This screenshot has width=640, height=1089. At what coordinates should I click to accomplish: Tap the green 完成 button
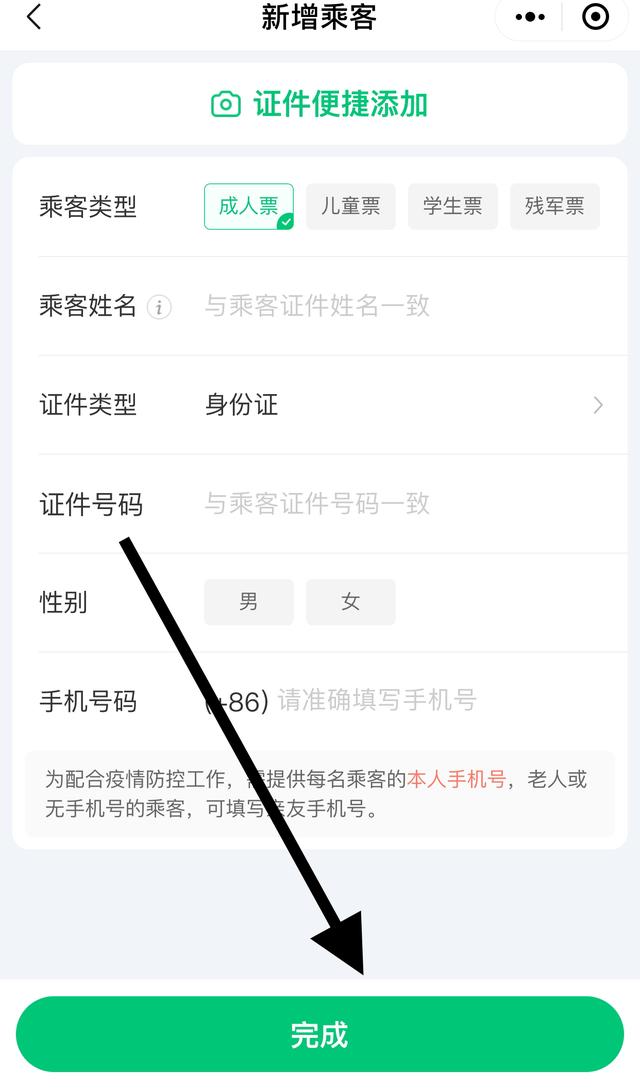[x=320, y=1034]
